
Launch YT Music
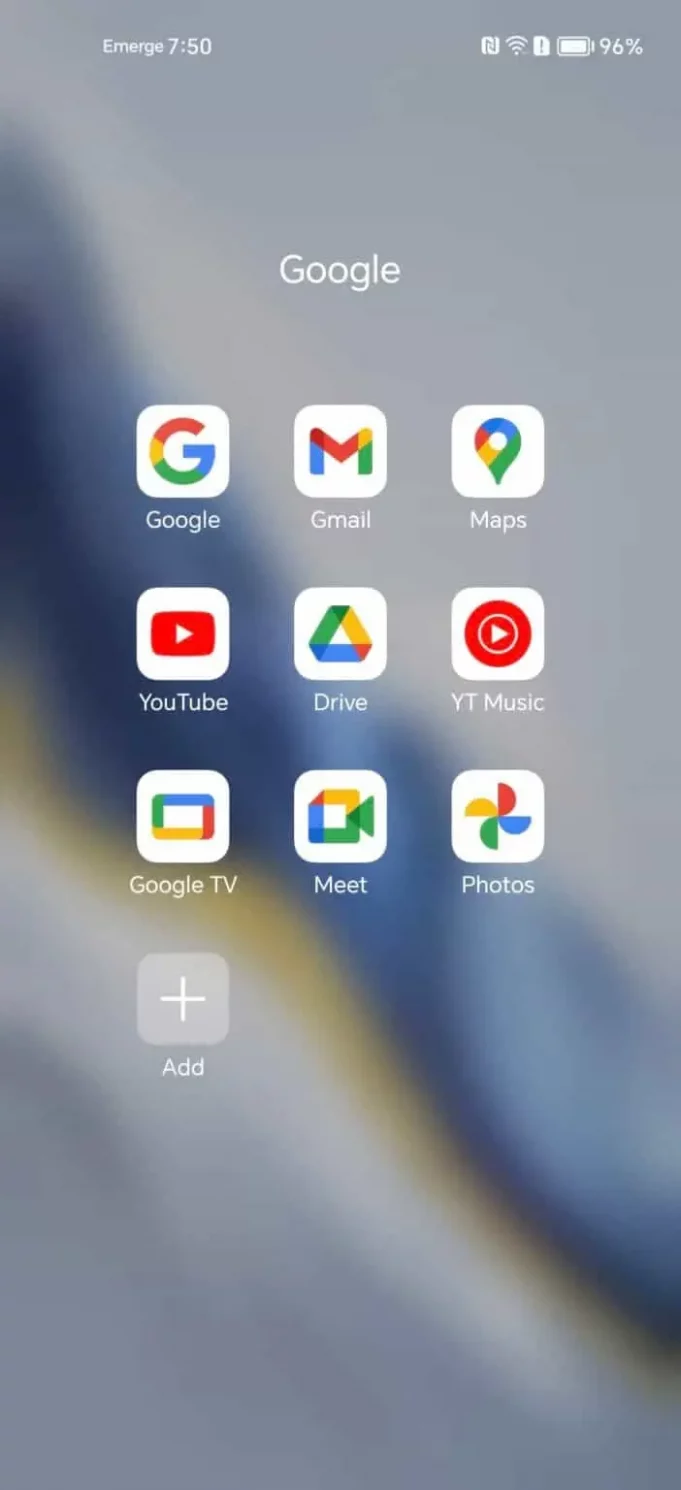pos(497,634)
